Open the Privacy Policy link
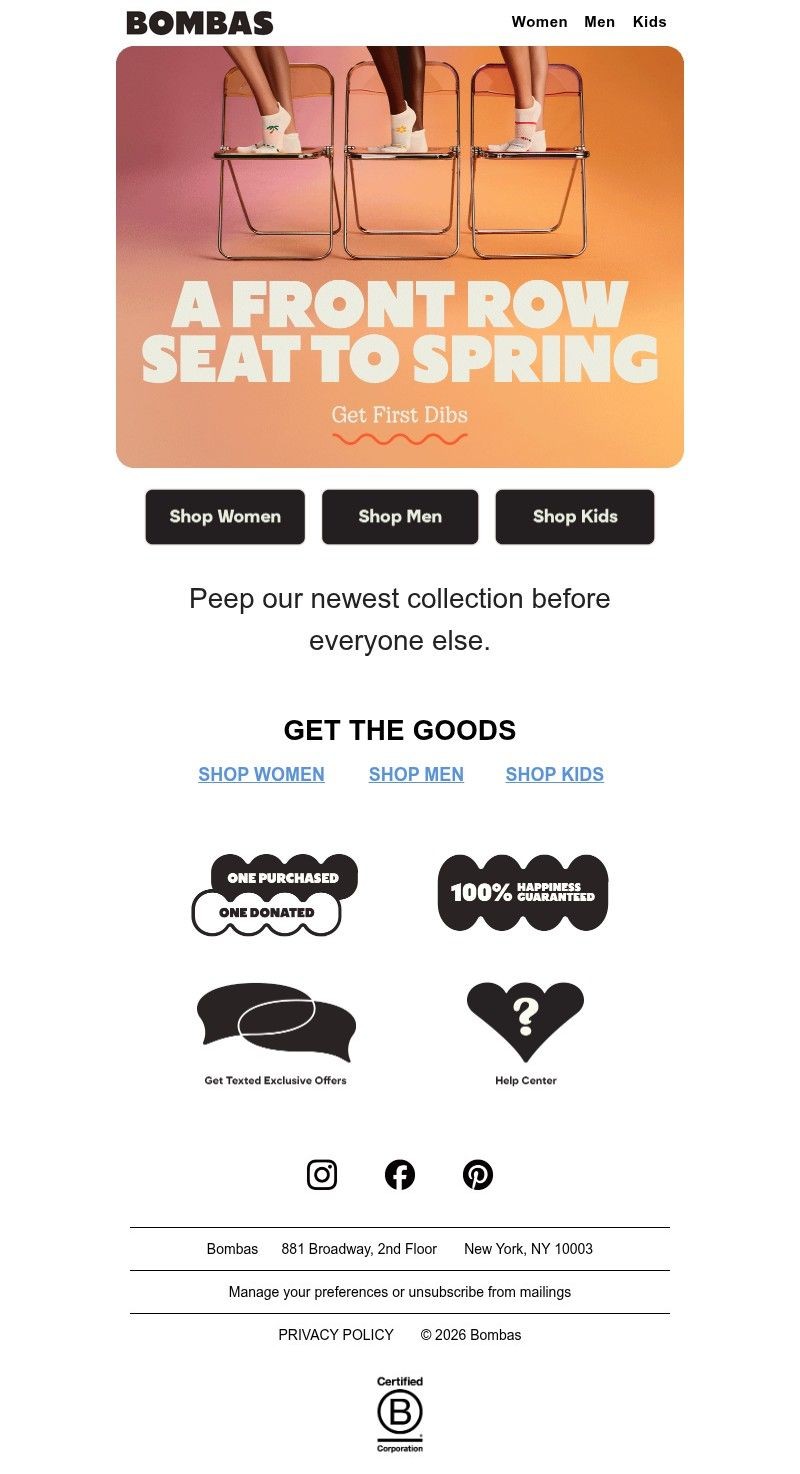The image size is (800, 1474). coord(336,1335)
